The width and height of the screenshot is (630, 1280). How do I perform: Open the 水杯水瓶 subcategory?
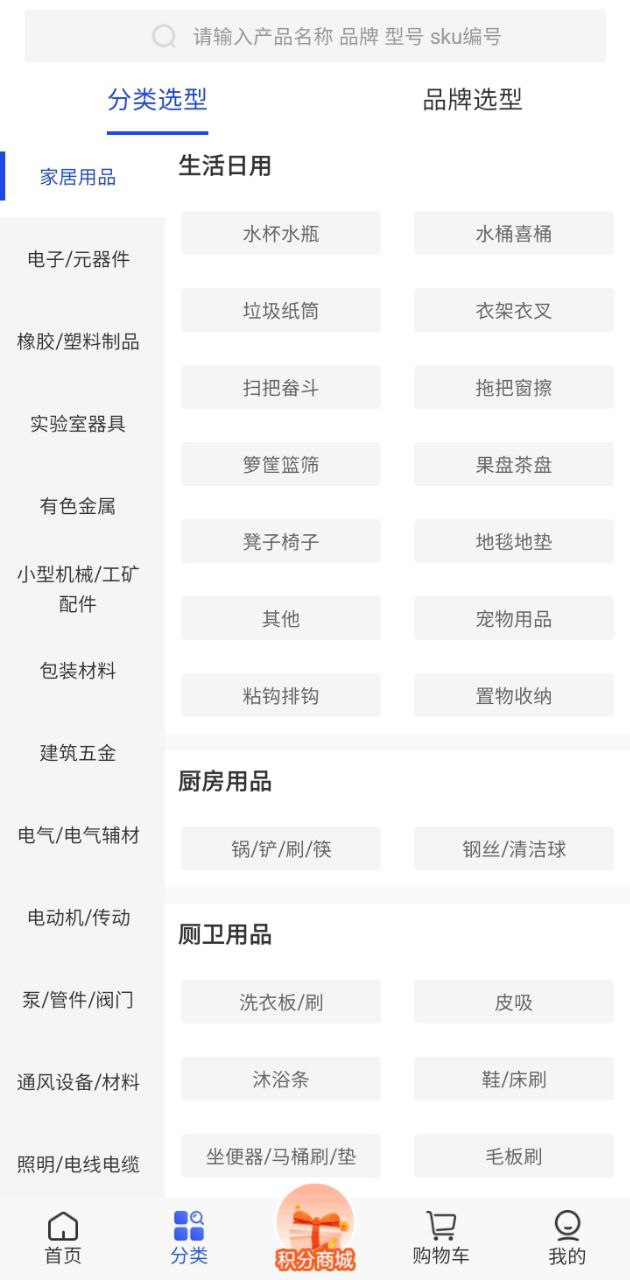(281, 233)
